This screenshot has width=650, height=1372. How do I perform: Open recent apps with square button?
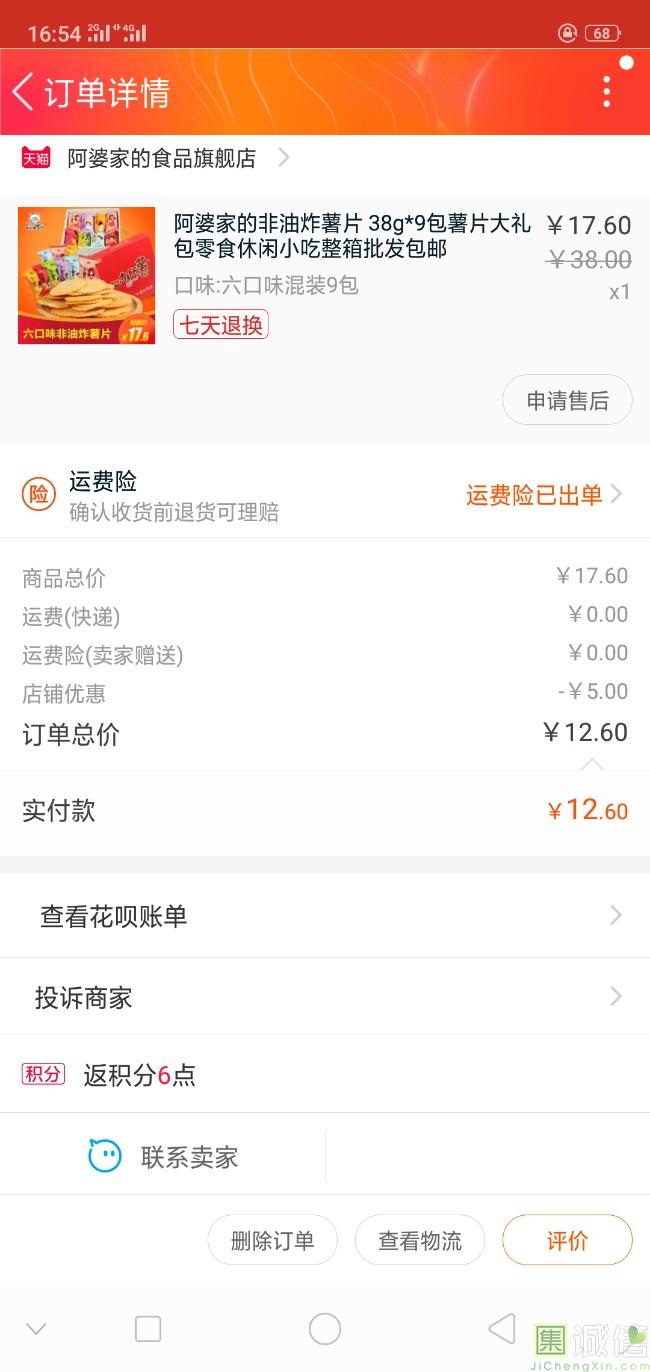[148, 1329]
